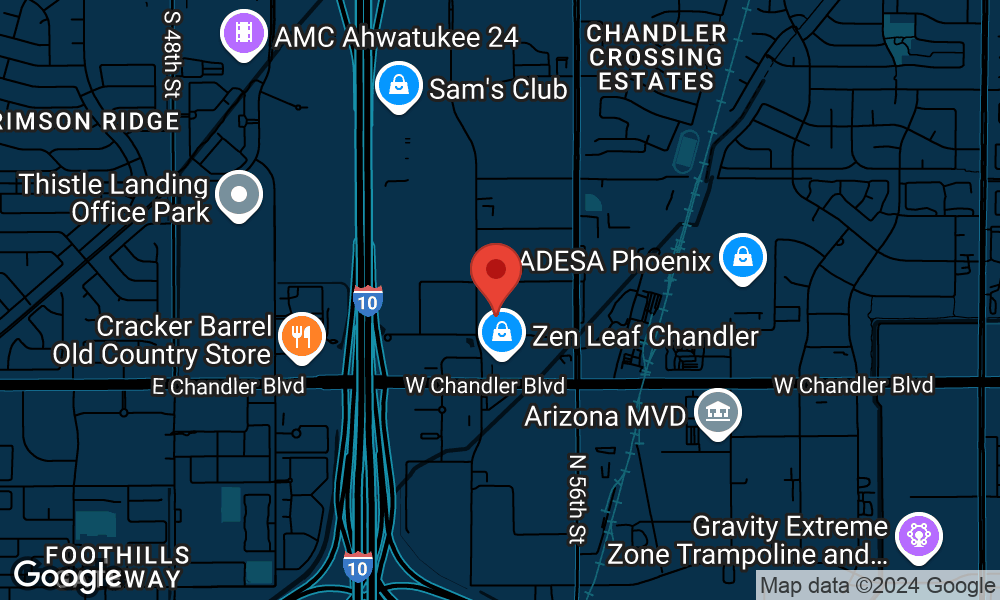Open the Arizona MVD marker

[718, 412]
